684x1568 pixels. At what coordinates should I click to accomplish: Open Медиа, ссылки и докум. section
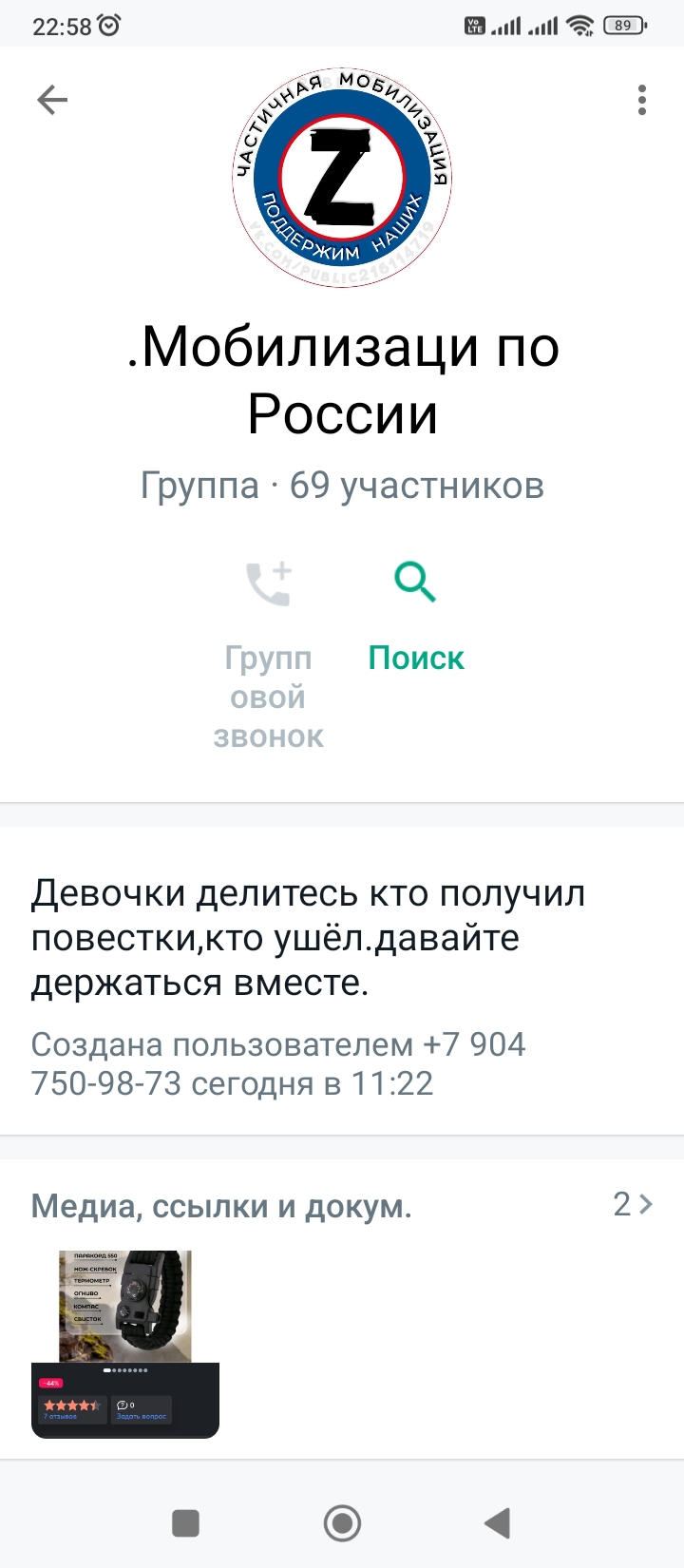342,1206
